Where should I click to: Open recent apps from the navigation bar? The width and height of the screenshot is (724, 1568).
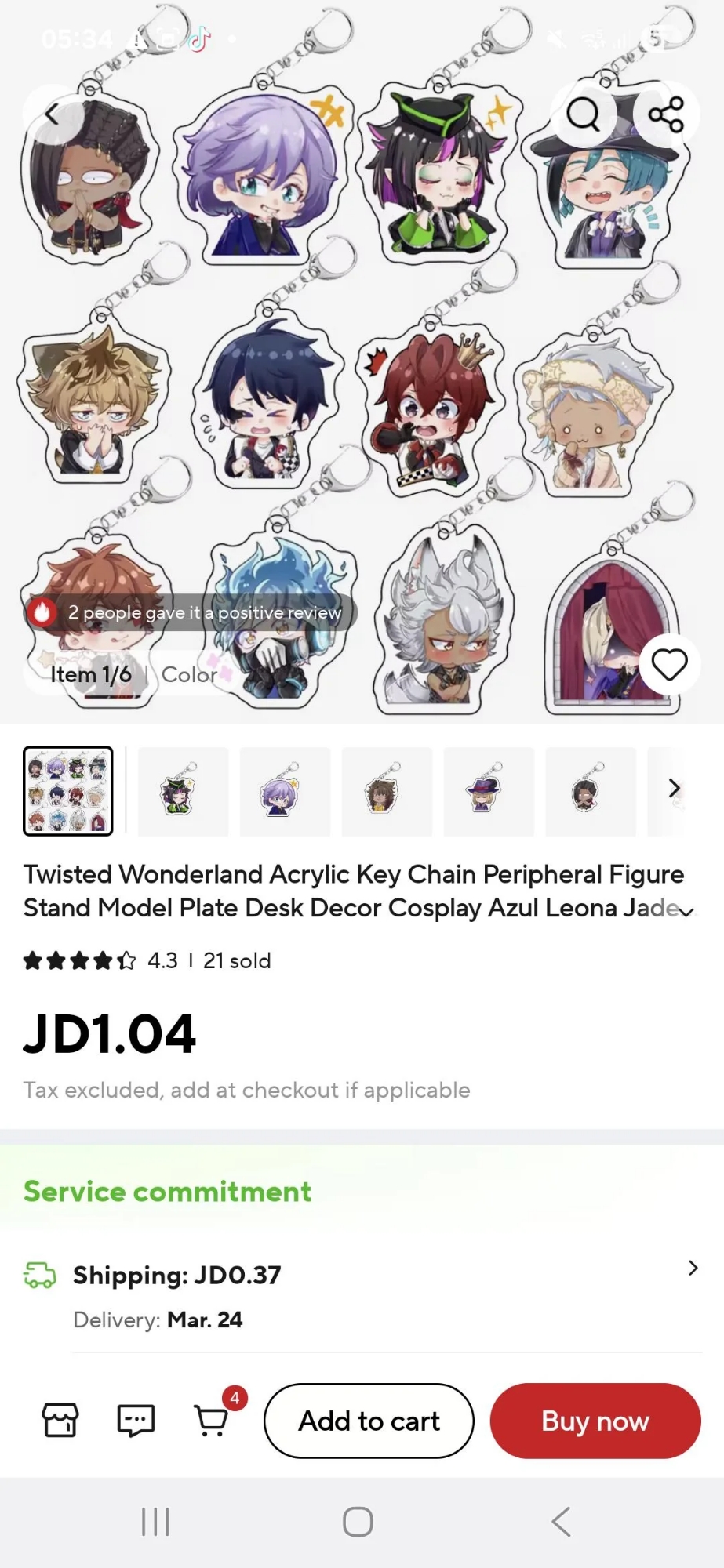(x=155, y=1522)
